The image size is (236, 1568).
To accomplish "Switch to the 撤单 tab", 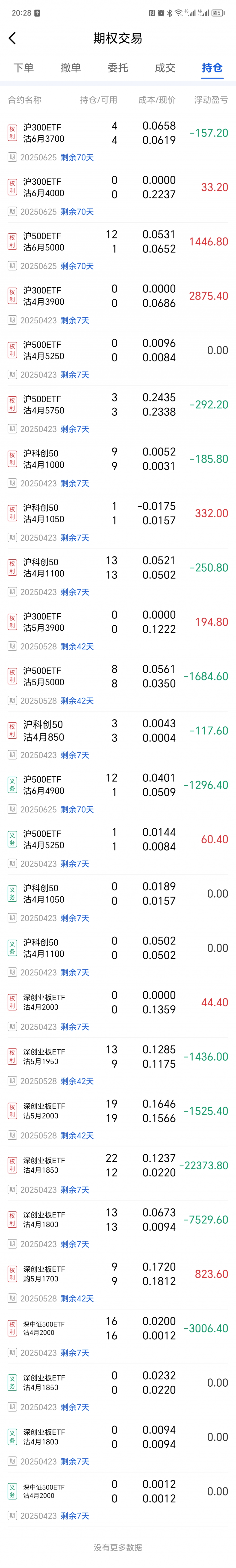I will (x=71, y=68).
